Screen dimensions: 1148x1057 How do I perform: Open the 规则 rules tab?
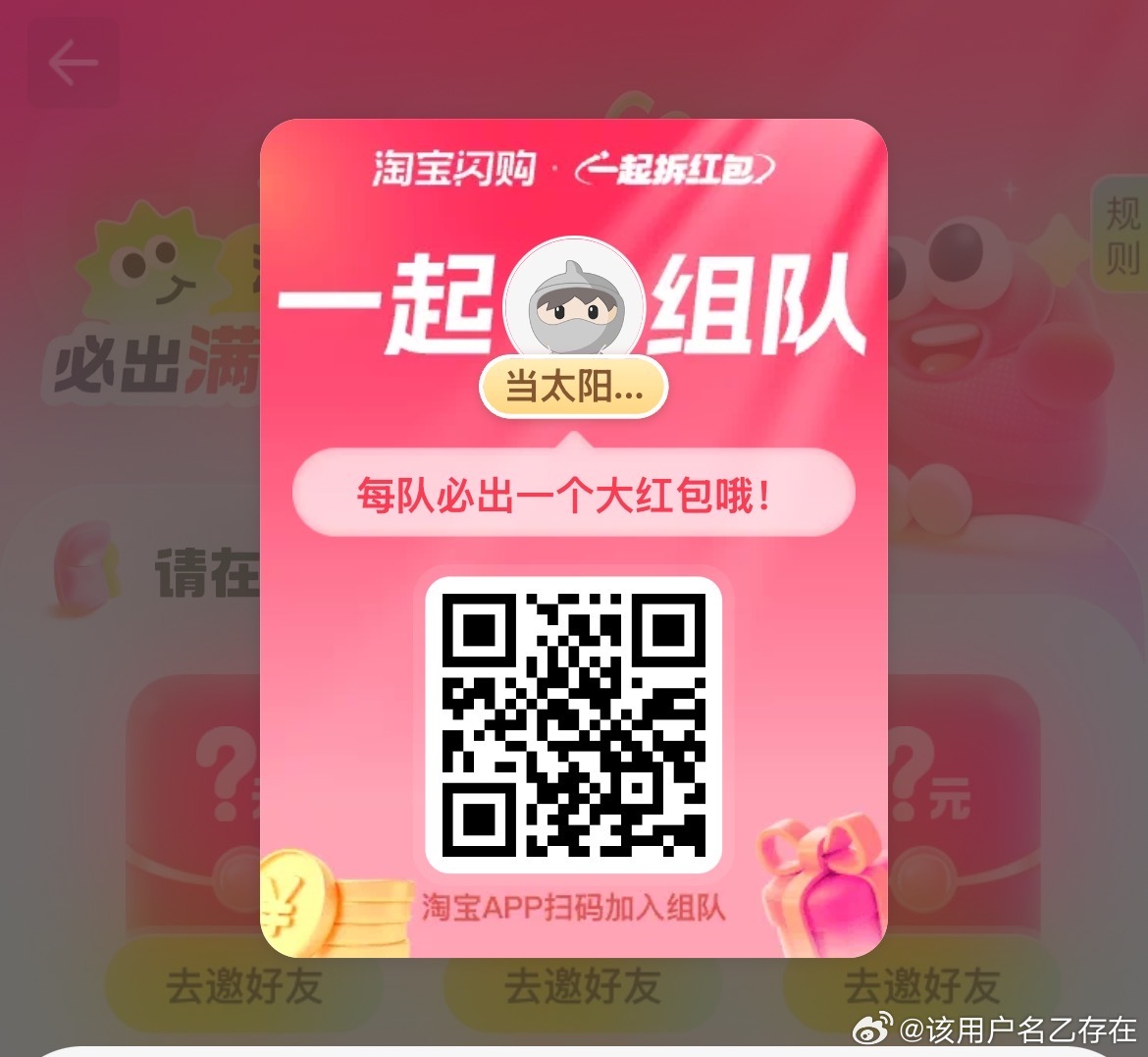pyautogui.click(x=1122, y=235)
